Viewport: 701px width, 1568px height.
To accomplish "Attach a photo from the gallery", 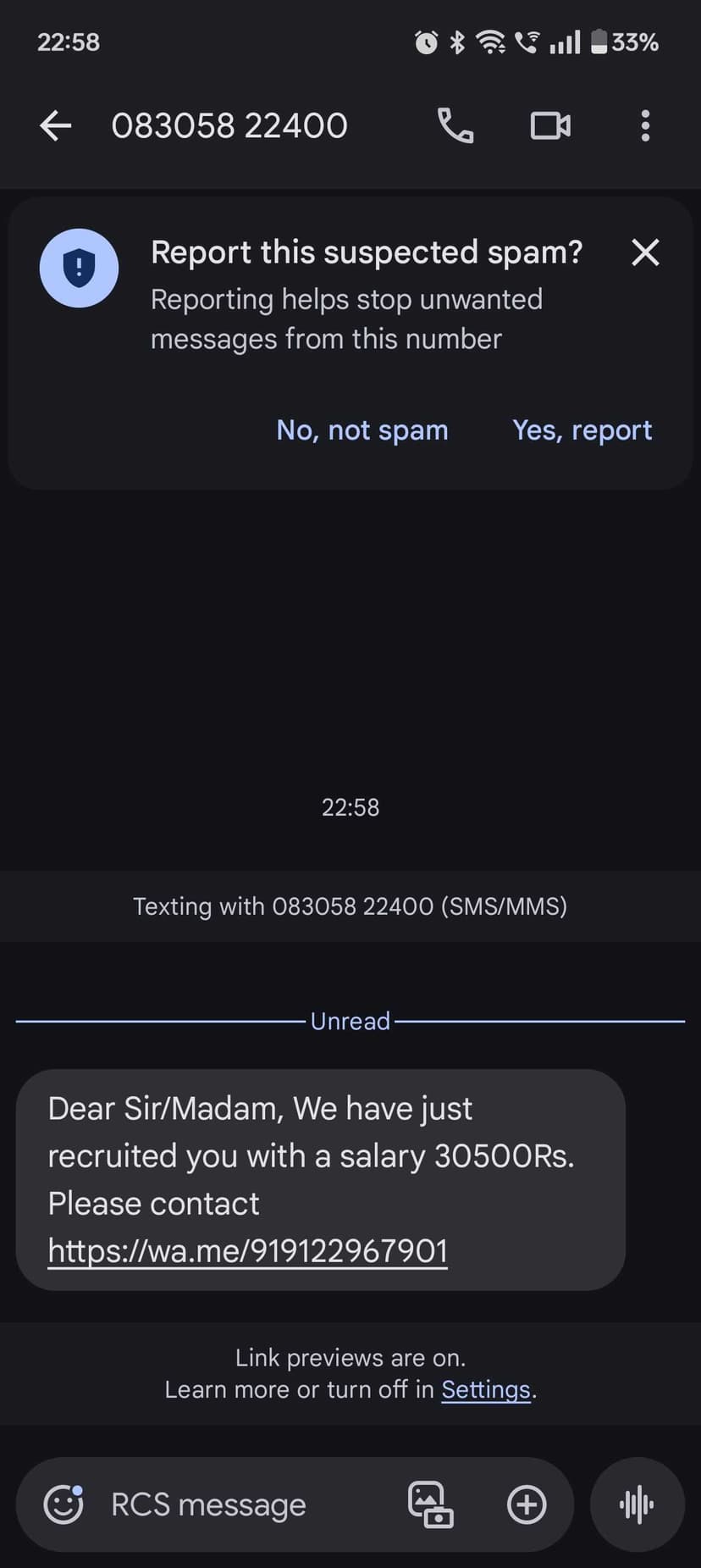I will pos(430,1504).
